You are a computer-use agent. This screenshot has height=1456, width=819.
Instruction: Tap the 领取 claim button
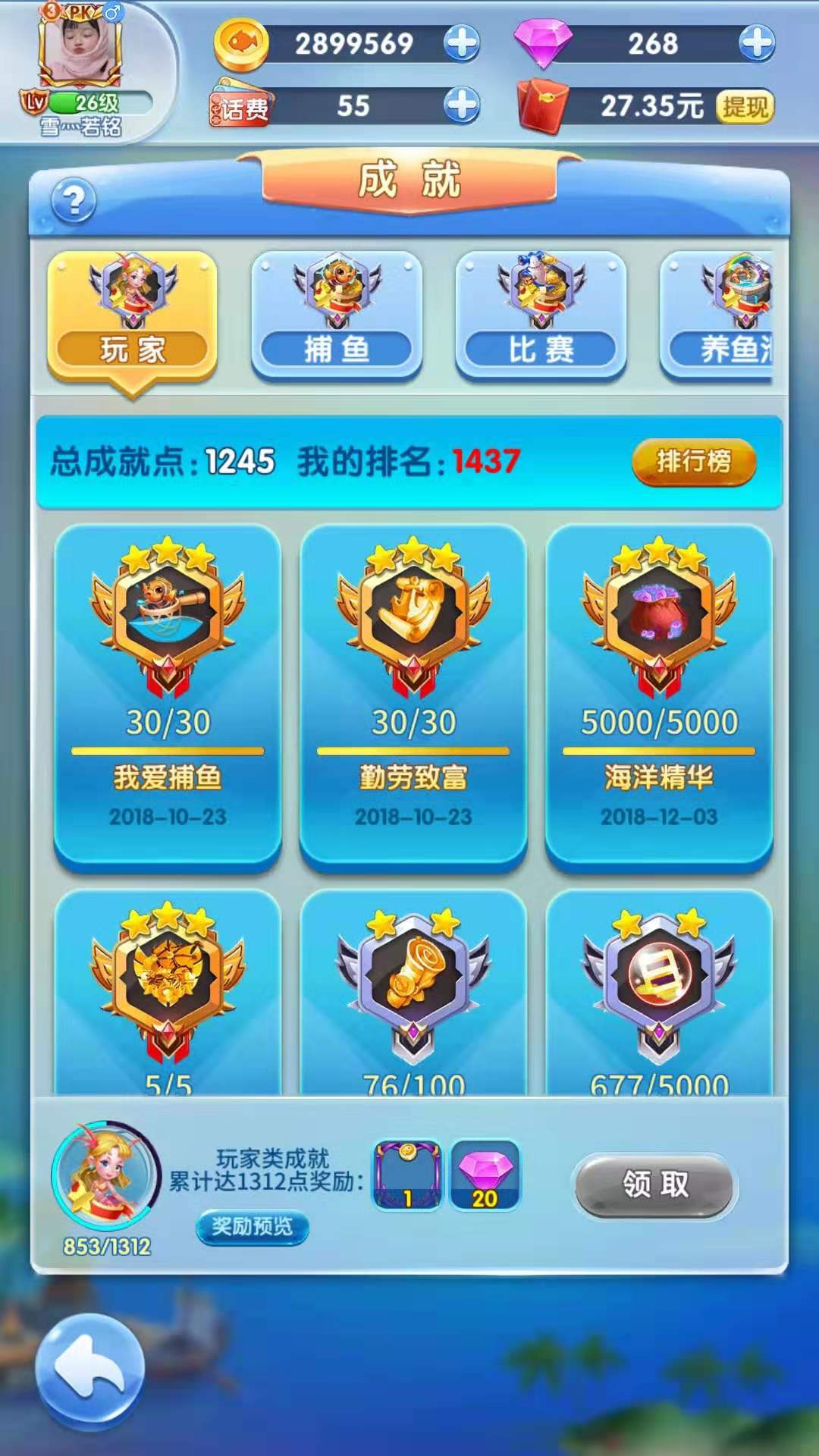click(x=655, y=1185)
